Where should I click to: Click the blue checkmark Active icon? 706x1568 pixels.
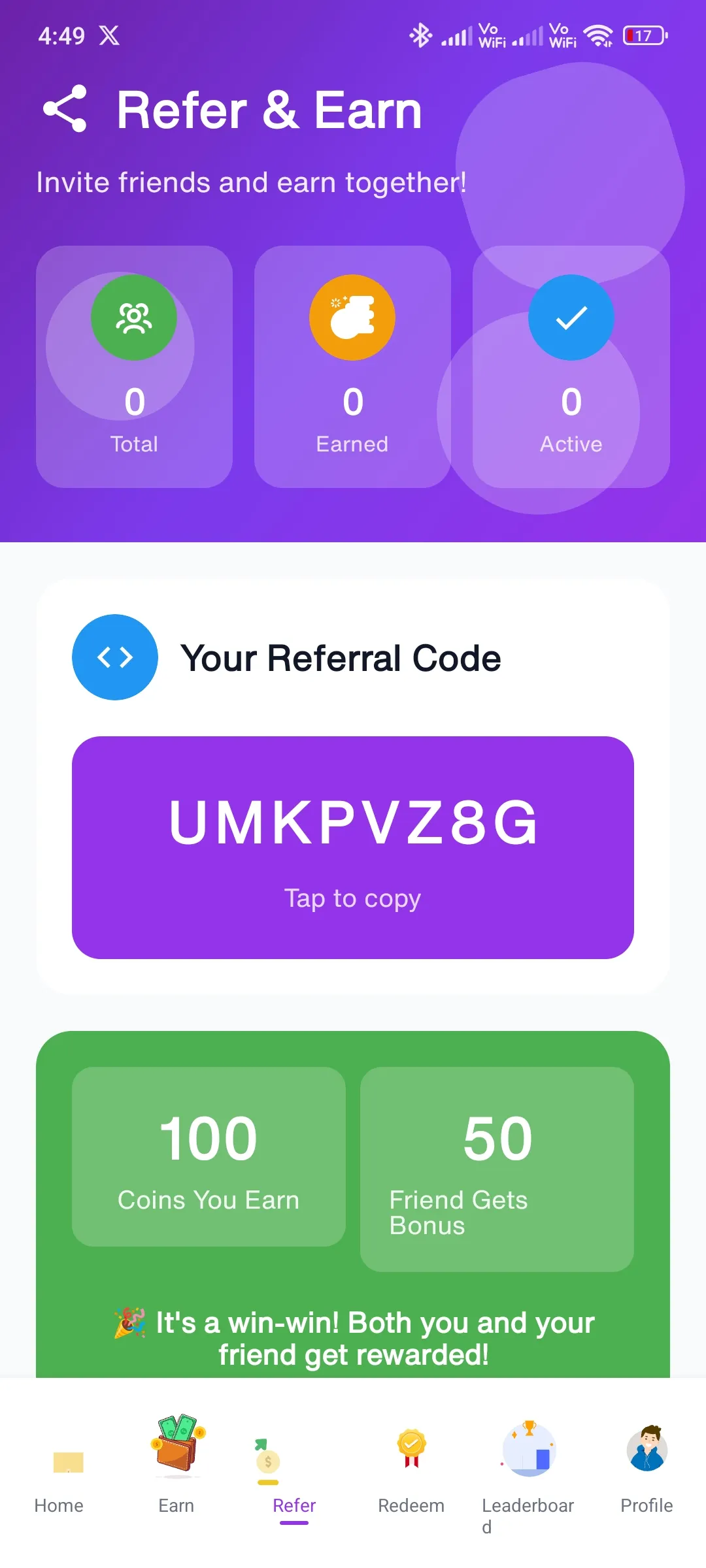tap(570, 317)
